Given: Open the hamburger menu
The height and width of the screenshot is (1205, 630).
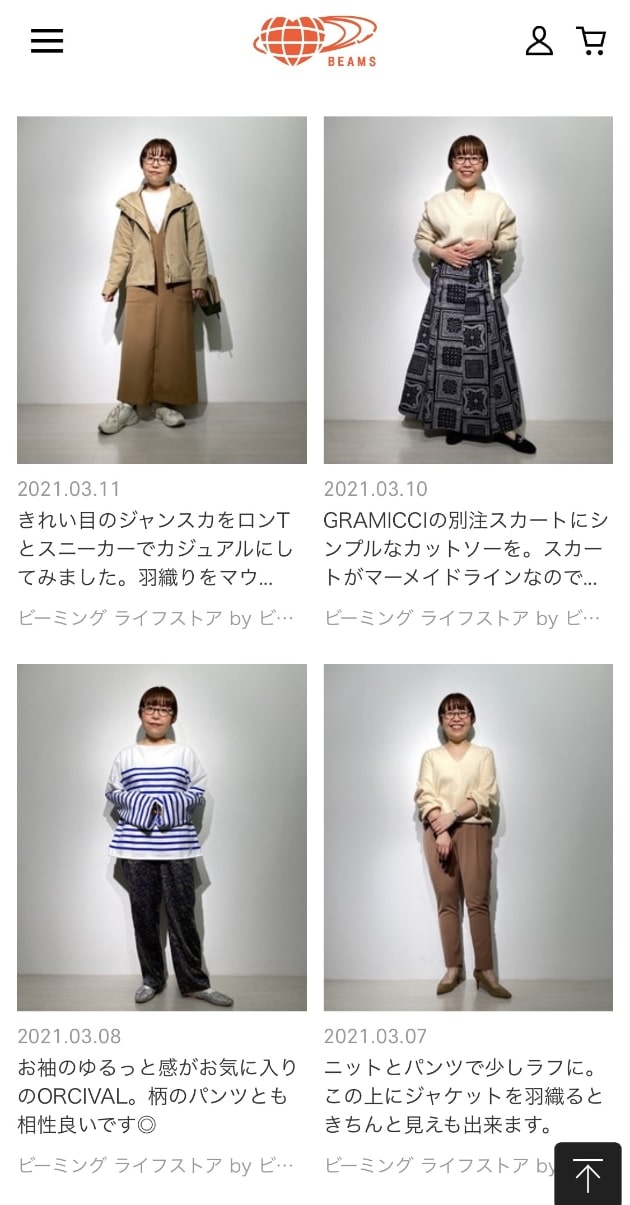Looking at the screenshot, I should coord(47,41).
